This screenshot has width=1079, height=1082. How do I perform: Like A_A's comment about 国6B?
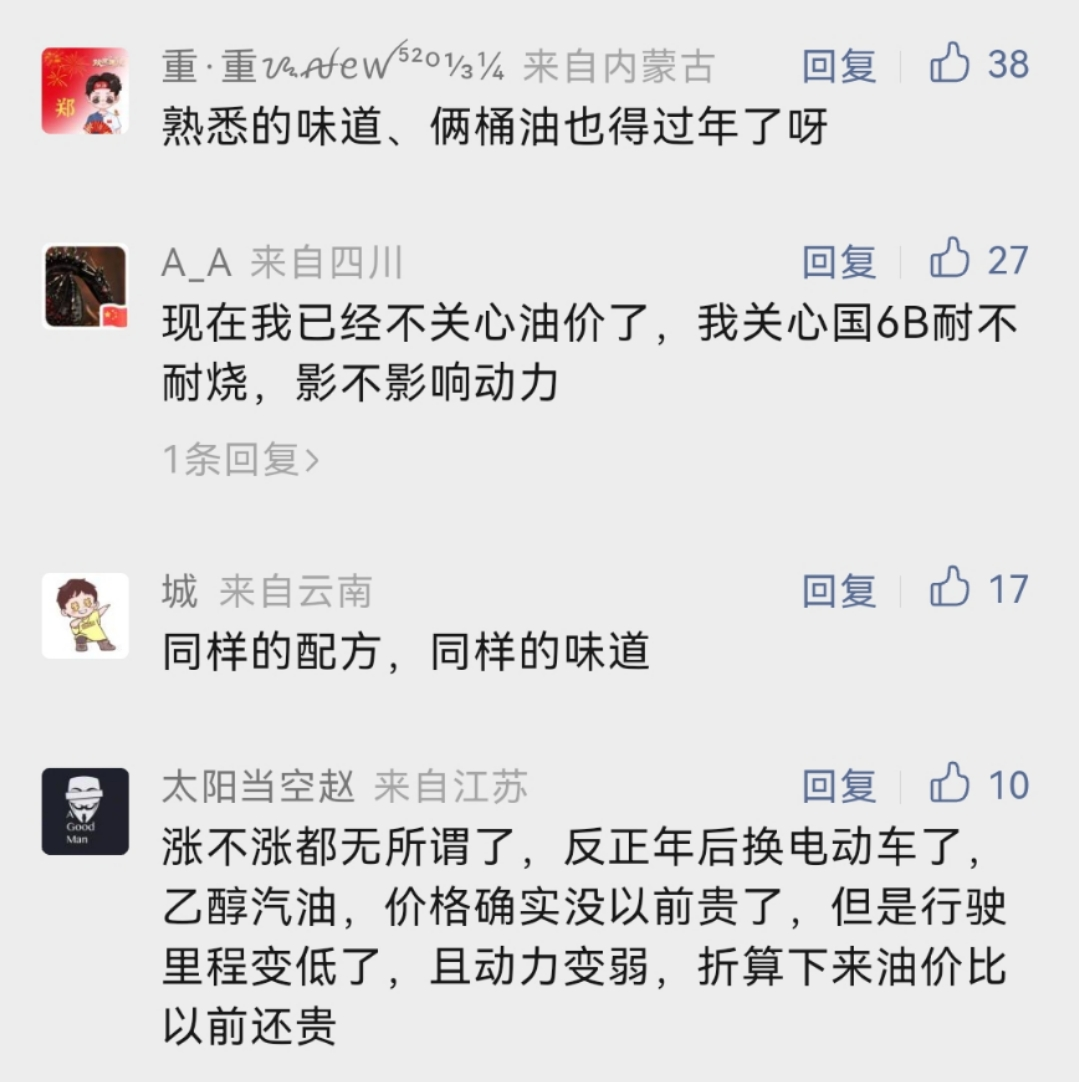pyautogui.click(x=950, y=261)
